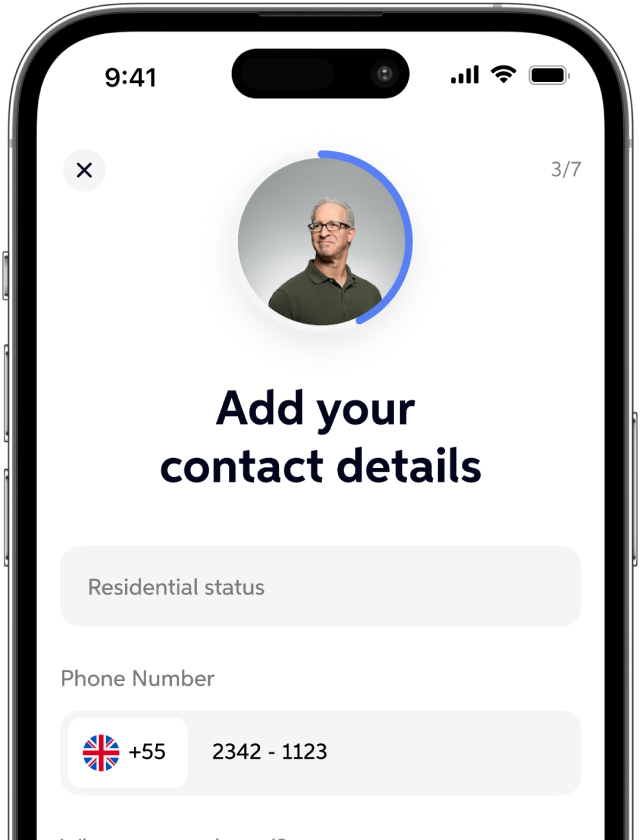Screen dimensions: 640x840
Task: Close the contact details form
Action: [84, 170]
